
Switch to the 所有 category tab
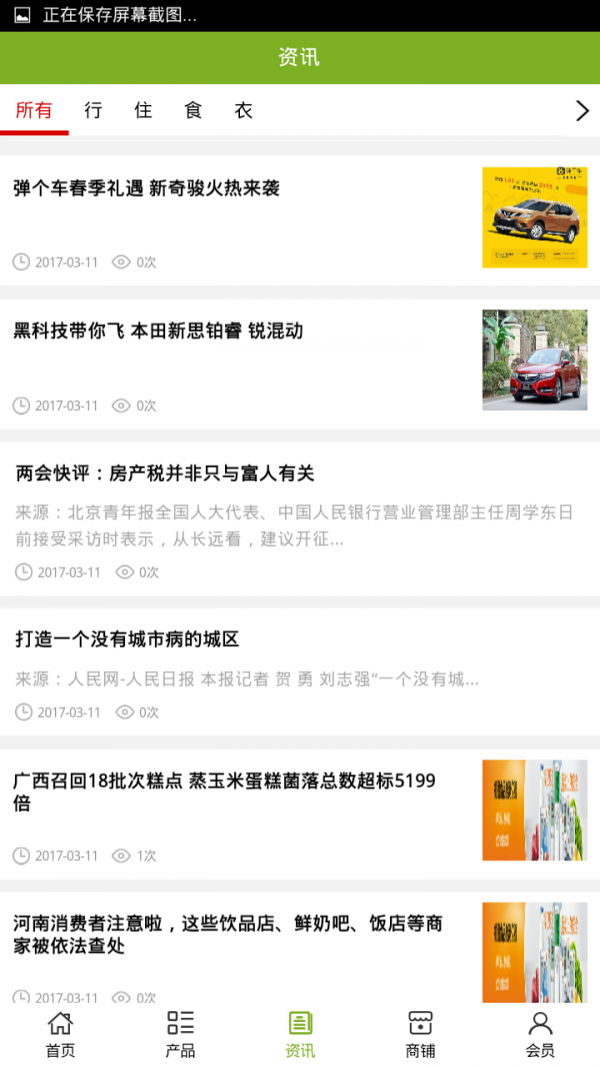(x=34, y=111)
